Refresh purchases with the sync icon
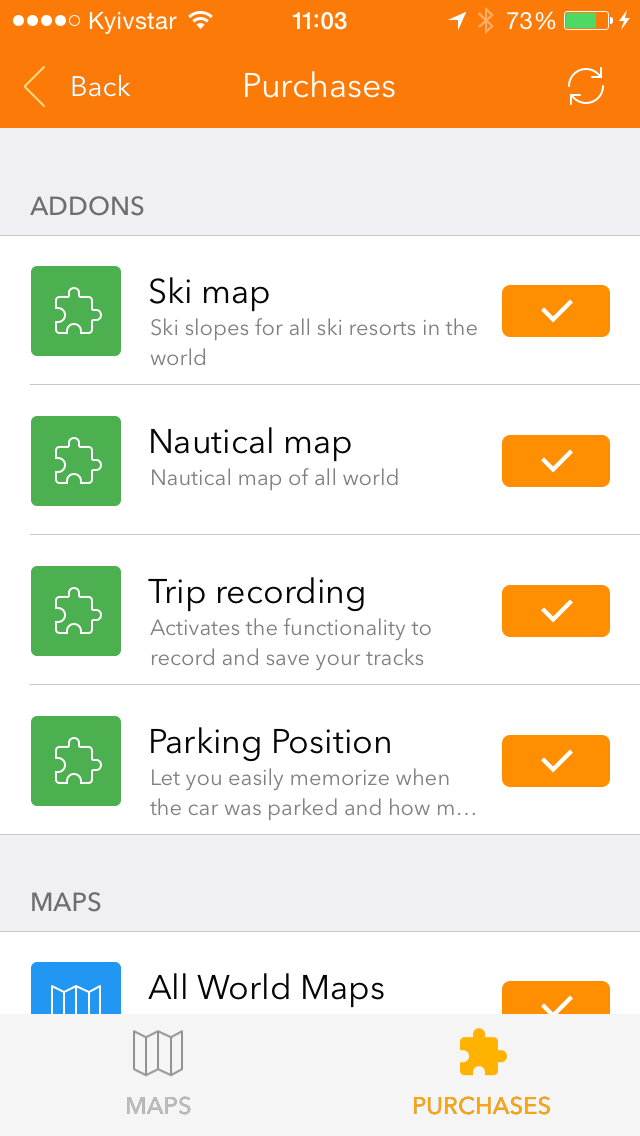The width and height of the screenshot is (640, 1136). tap(585, 87)
